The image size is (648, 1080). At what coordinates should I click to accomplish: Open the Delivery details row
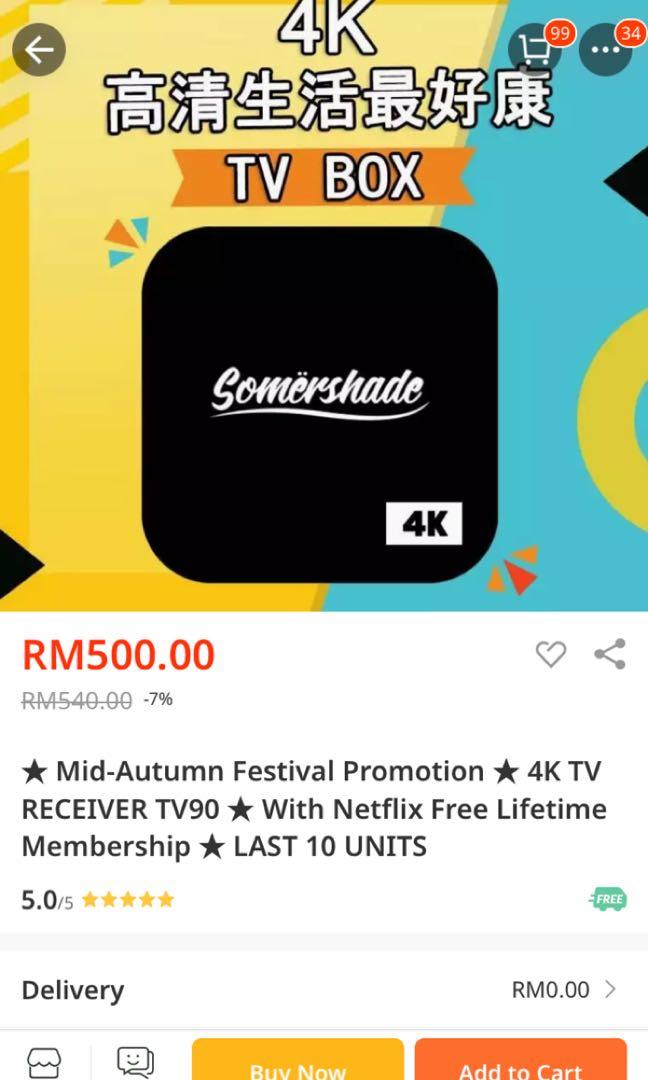(324, 990)
